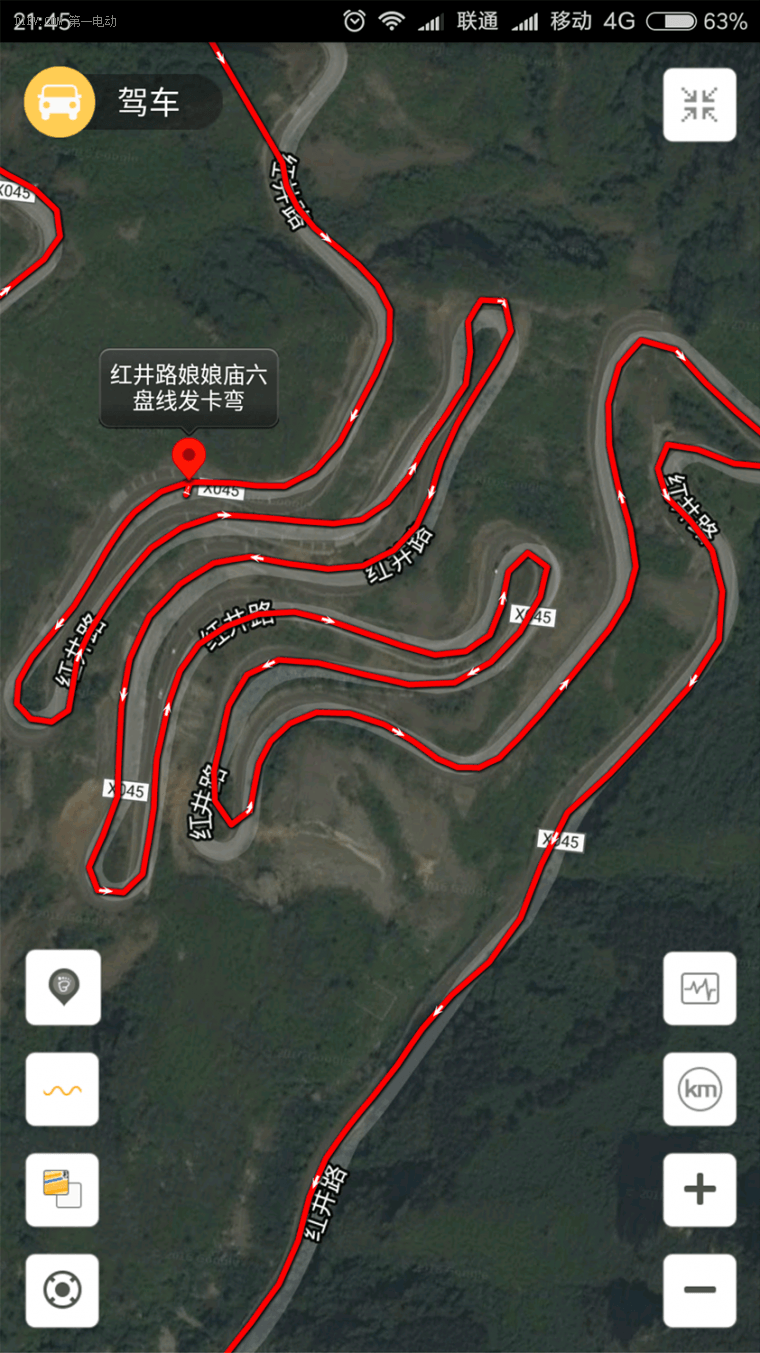Viewport: 760px width, 1353px height.
Task: Open the elevation chart button
Action: coord(699,989)
